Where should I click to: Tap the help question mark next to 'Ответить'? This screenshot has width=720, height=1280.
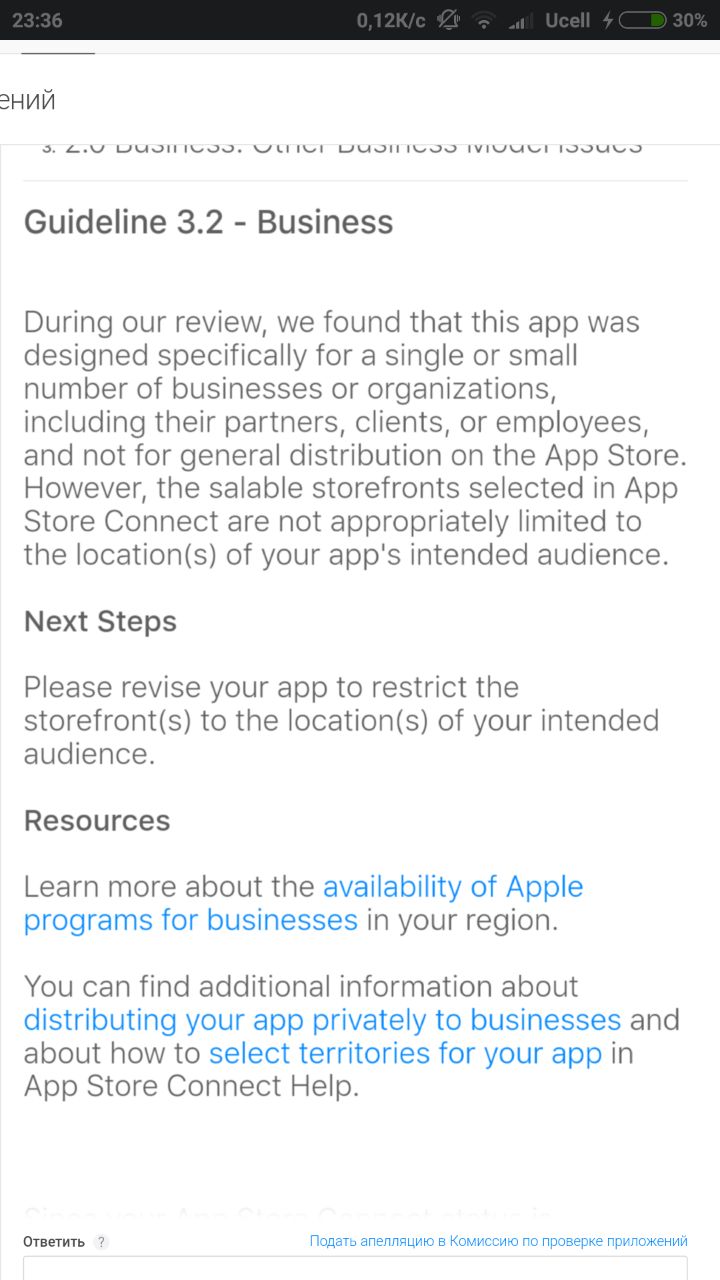point(101,1242)
